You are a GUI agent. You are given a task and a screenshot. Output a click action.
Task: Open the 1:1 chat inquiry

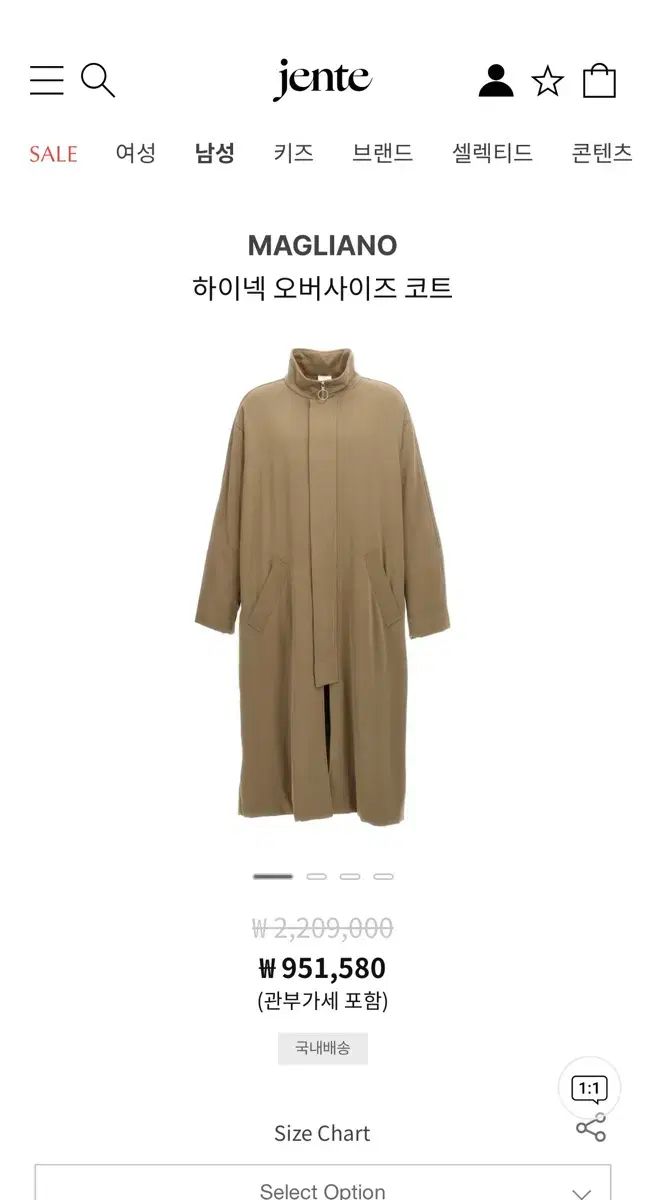589,1088
